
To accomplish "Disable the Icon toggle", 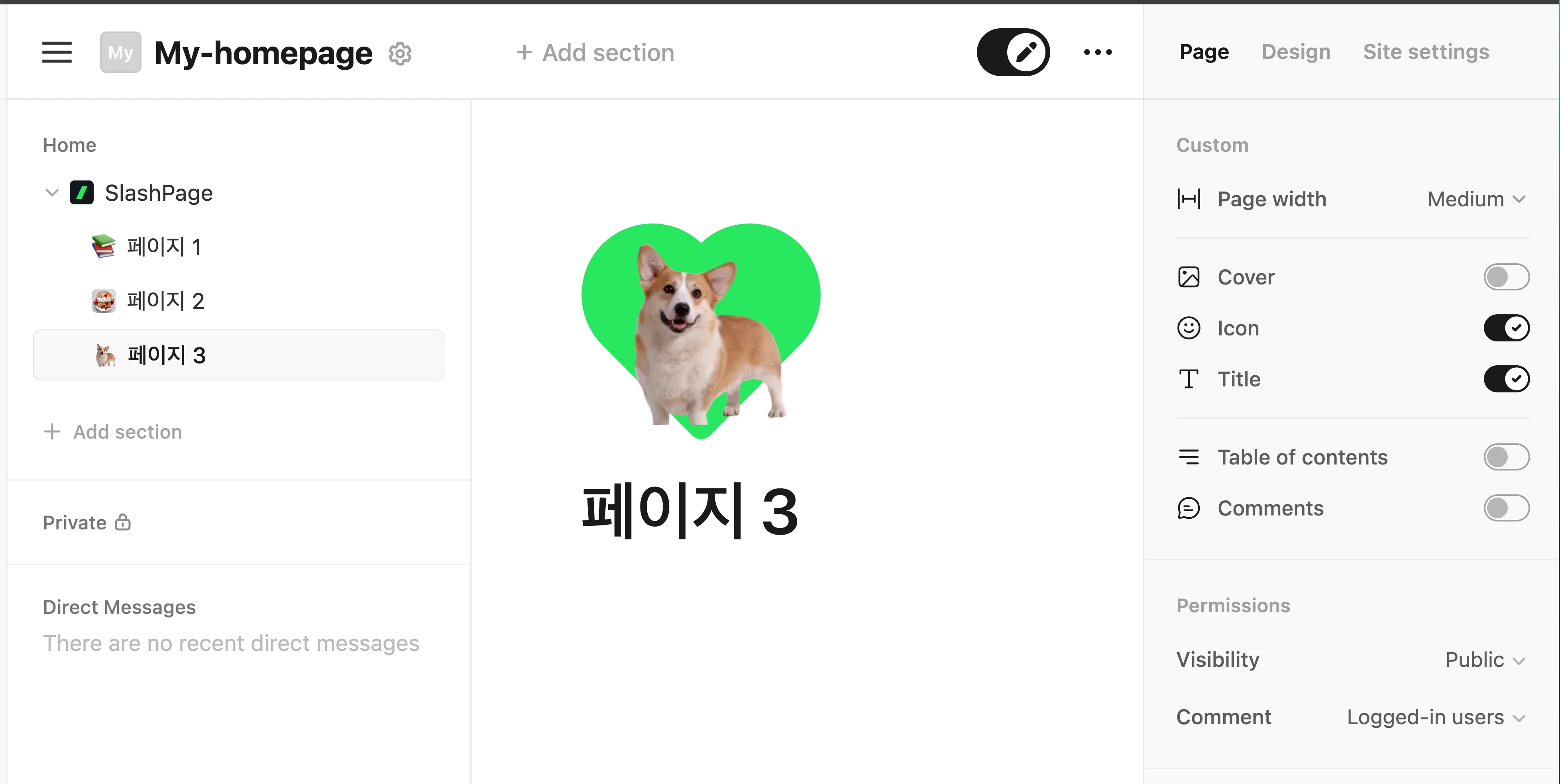I will click(x=1506, y=328).
